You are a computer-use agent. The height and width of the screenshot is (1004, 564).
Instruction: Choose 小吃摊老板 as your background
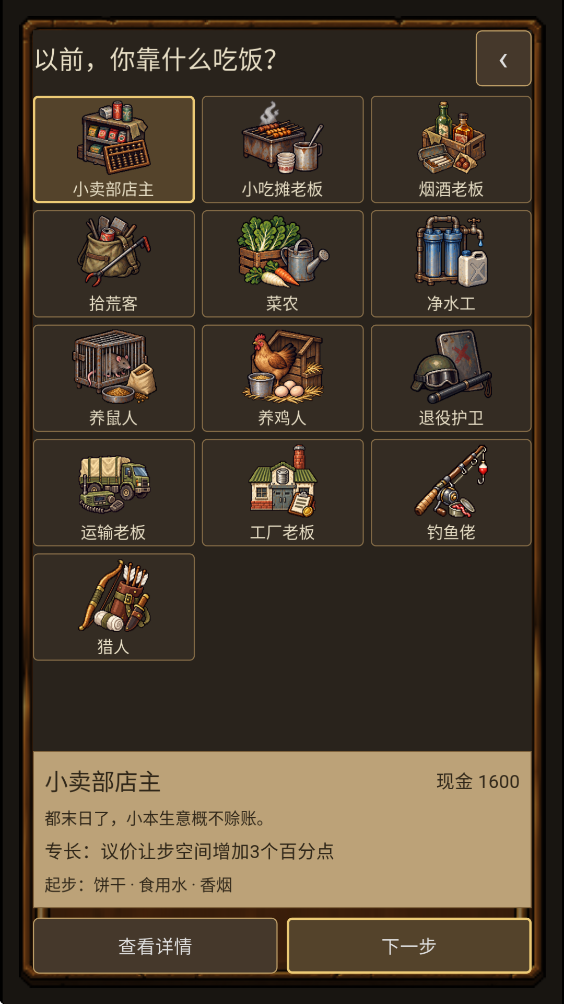pyautogui.click(x=282, y=149)
